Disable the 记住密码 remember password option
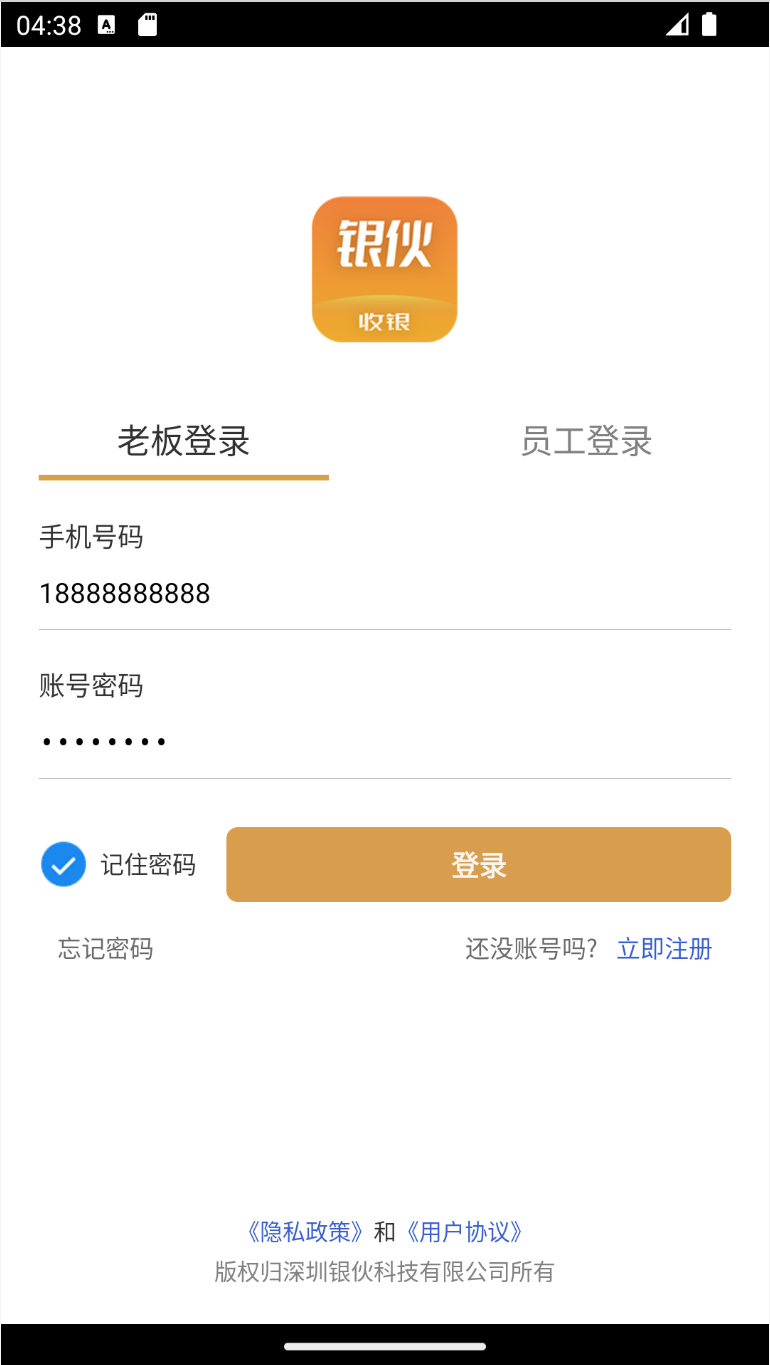Viewport: 770px width, 1365px height. point(63,864)
